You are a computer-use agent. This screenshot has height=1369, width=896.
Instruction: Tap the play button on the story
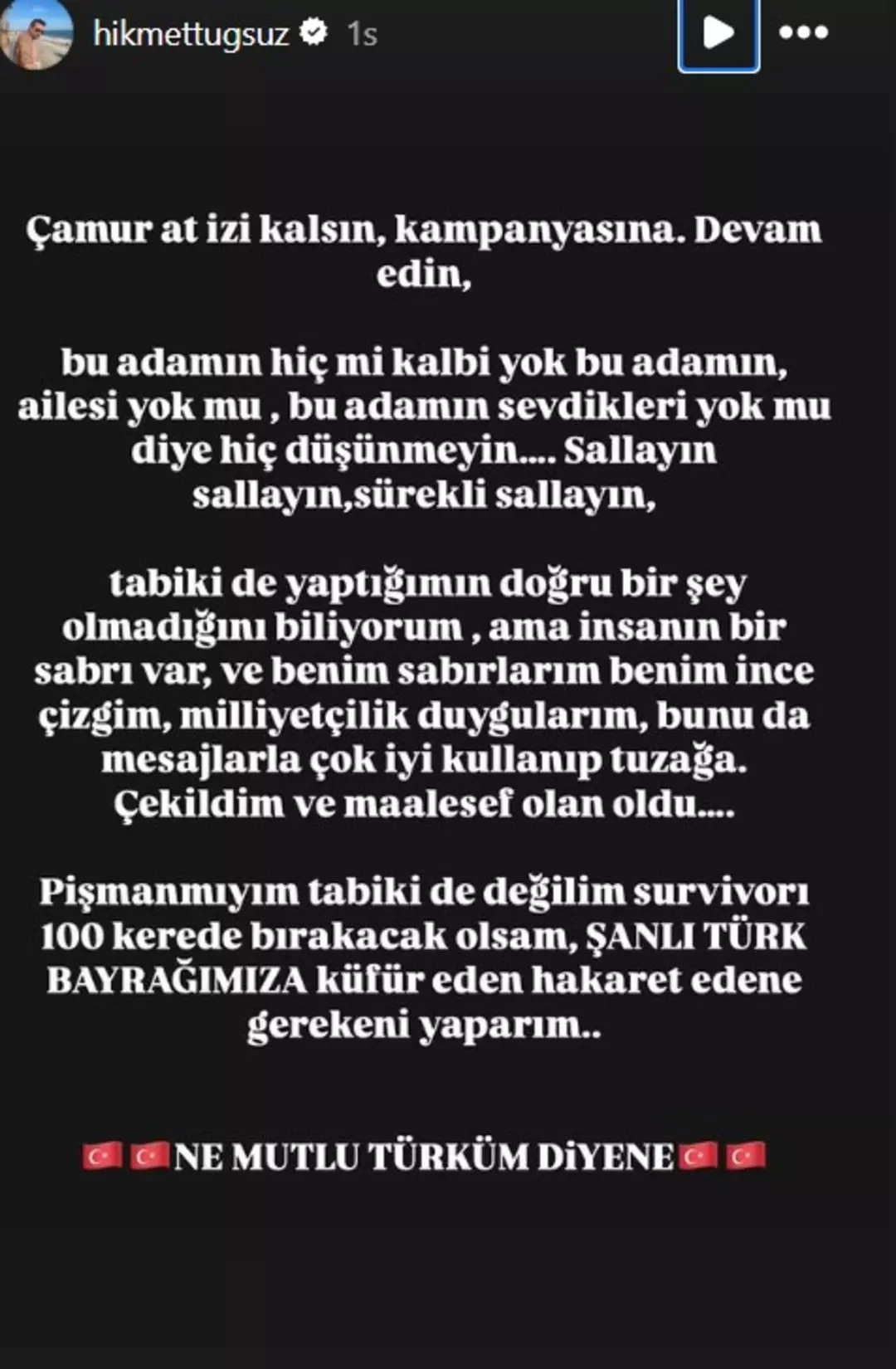718,33
